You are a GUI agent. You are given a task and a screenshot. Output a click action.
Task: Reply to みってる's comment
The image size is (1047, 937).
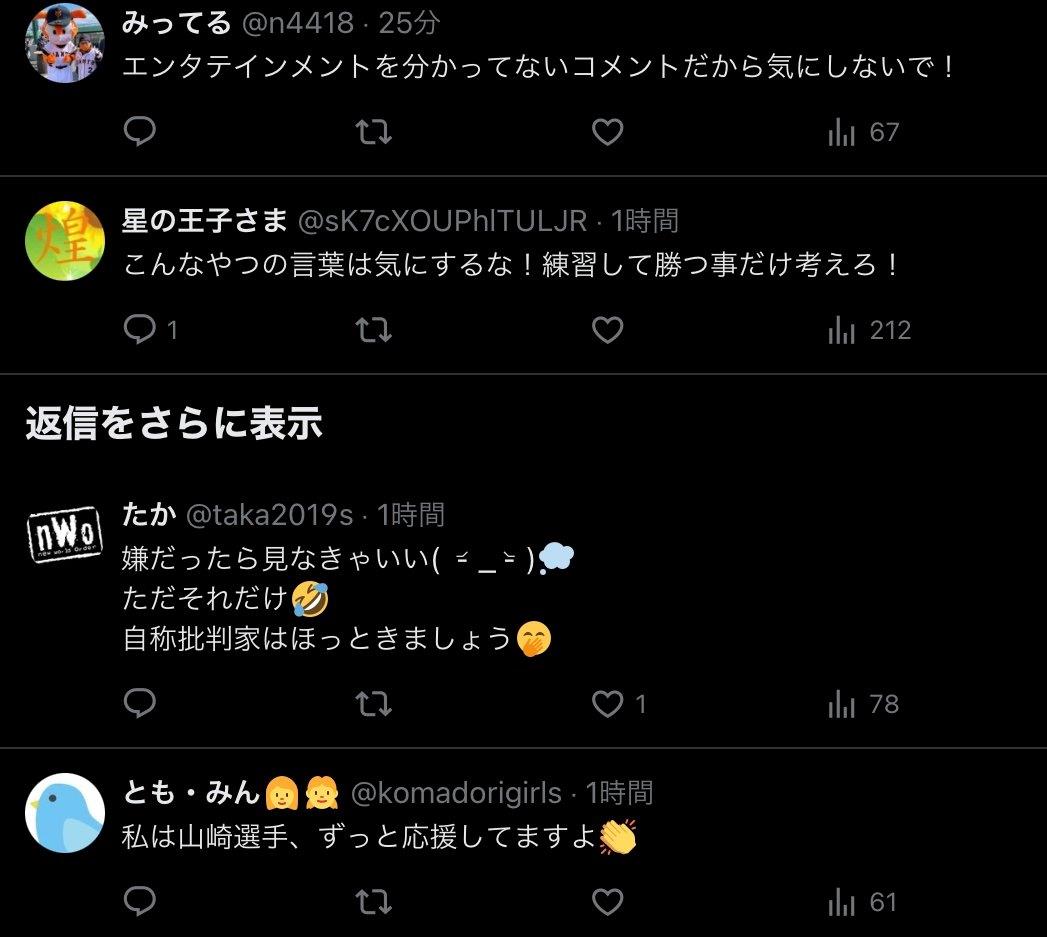coord(139,132)
